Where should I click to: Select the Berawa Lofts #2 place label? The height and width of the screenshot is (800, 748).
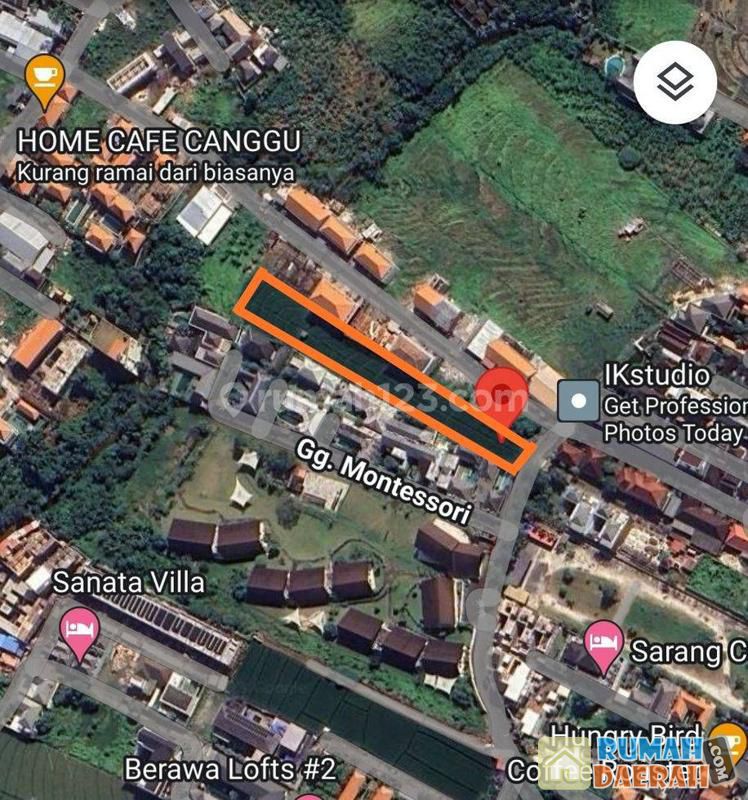pyautogui.click(x=230, y=771)
